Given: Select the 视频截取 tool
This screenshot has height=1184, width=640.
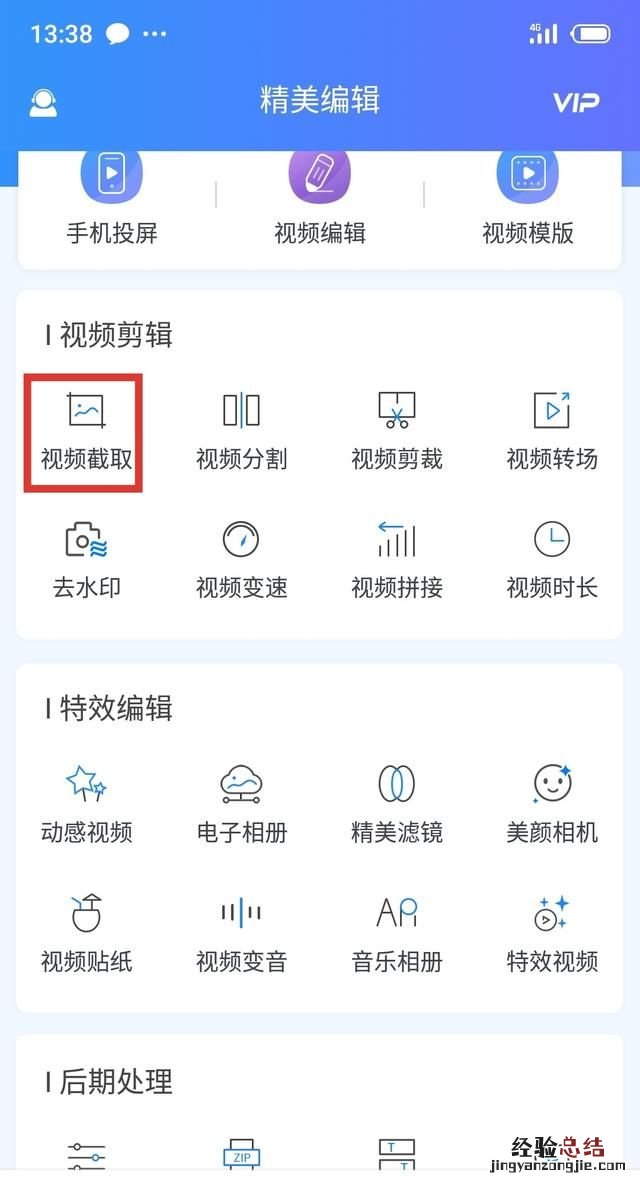Looking at the screenshot, I should click(x=86, y=431).
